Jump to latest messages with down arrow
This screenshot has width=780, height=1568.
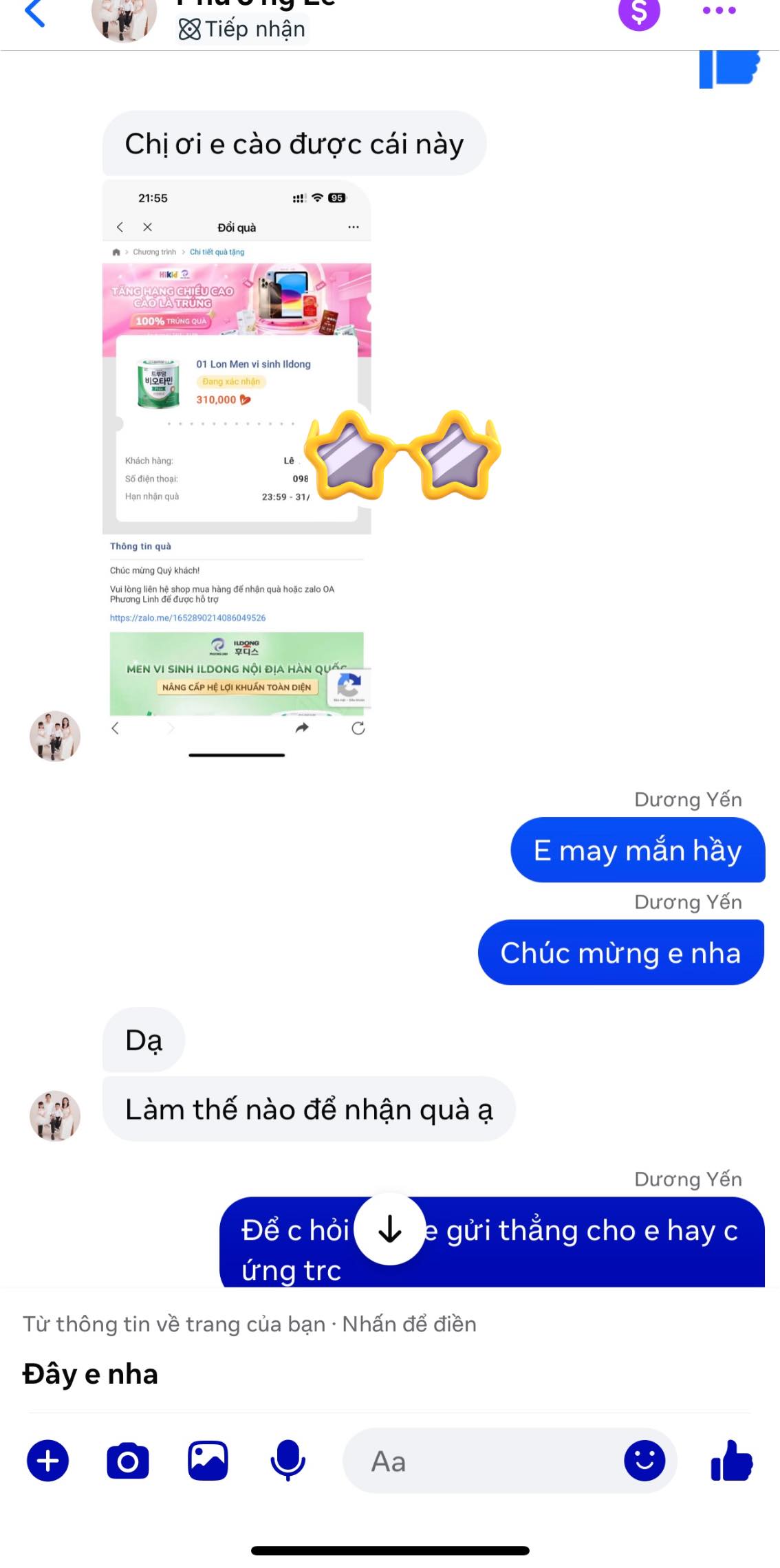(x=390, y=1229)
